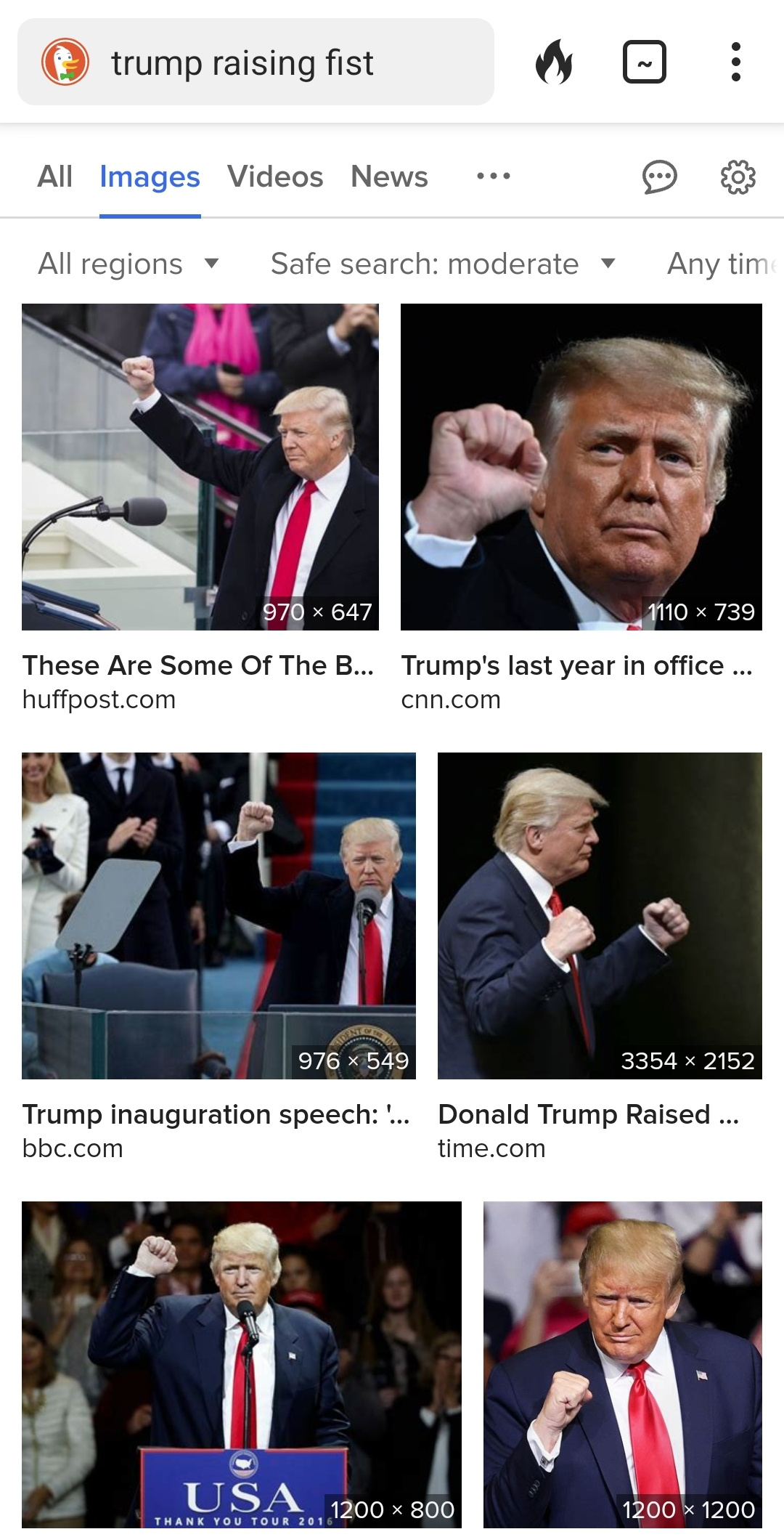Switch to the News tab
The height and width of the screenshot is (1537, 784).
(389, 177)
